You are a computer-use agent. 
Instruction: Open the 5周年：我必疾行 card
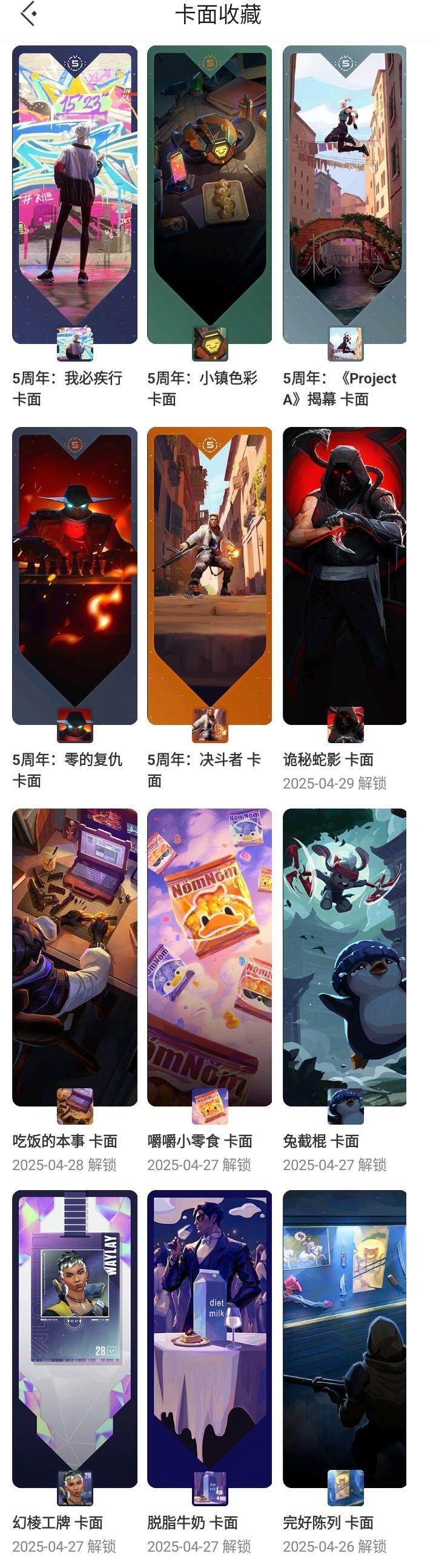74,195
